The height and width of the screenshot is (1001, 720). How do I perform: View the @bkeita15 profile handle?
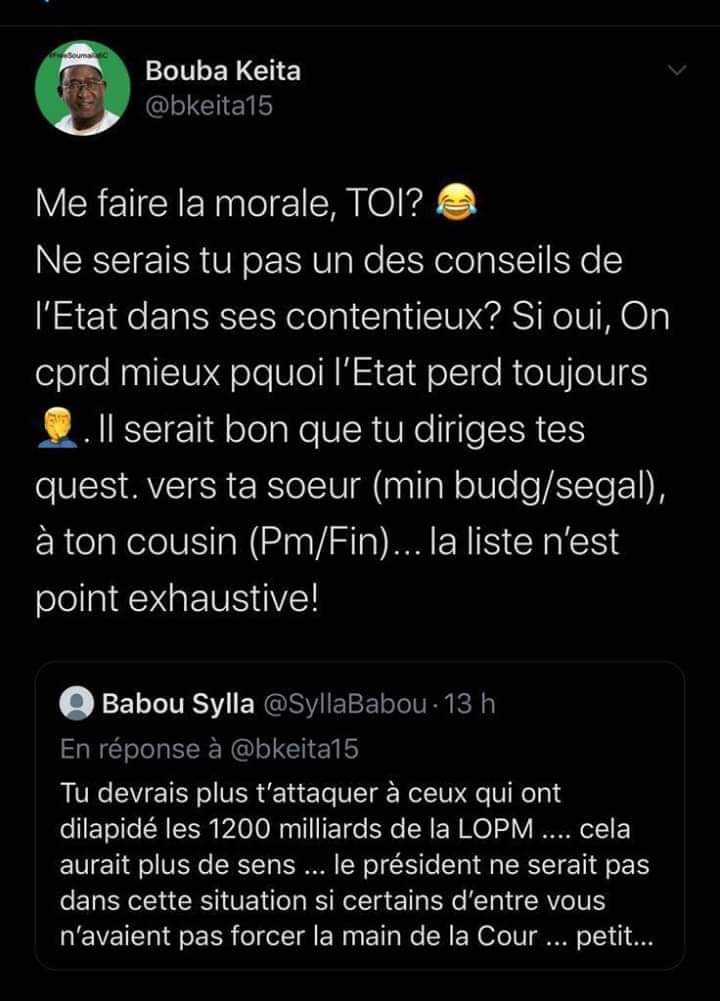[208, 106]
